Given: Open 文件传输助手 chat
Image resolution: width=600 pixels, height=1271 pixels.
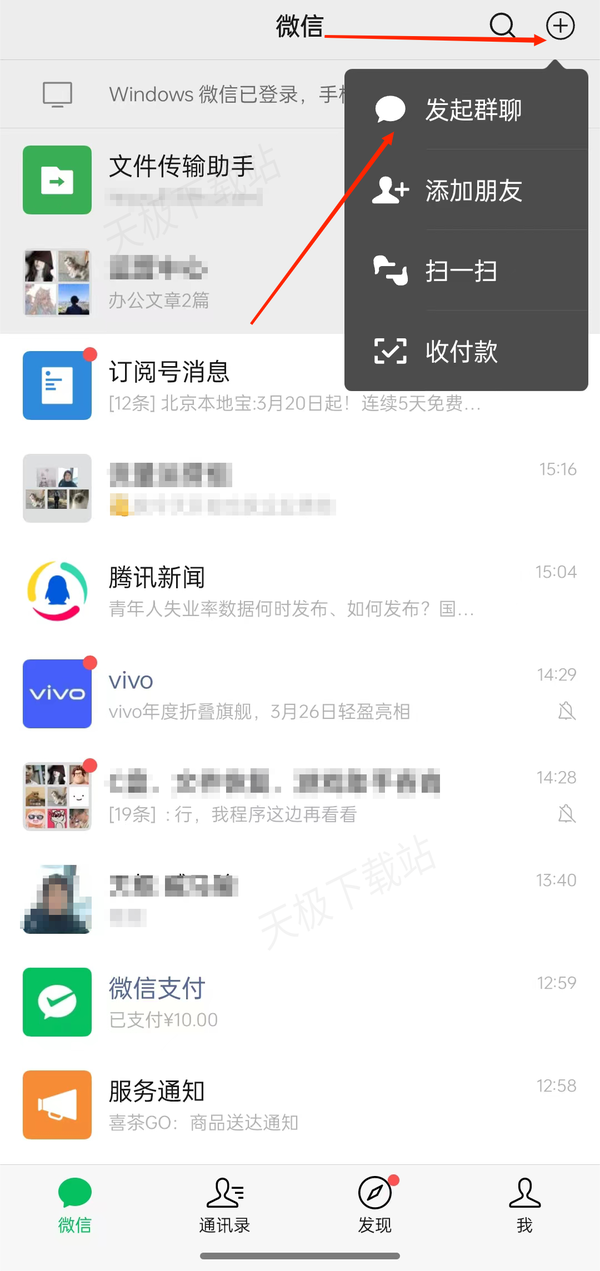Looking at the screenshot, I should coord(180,180).
